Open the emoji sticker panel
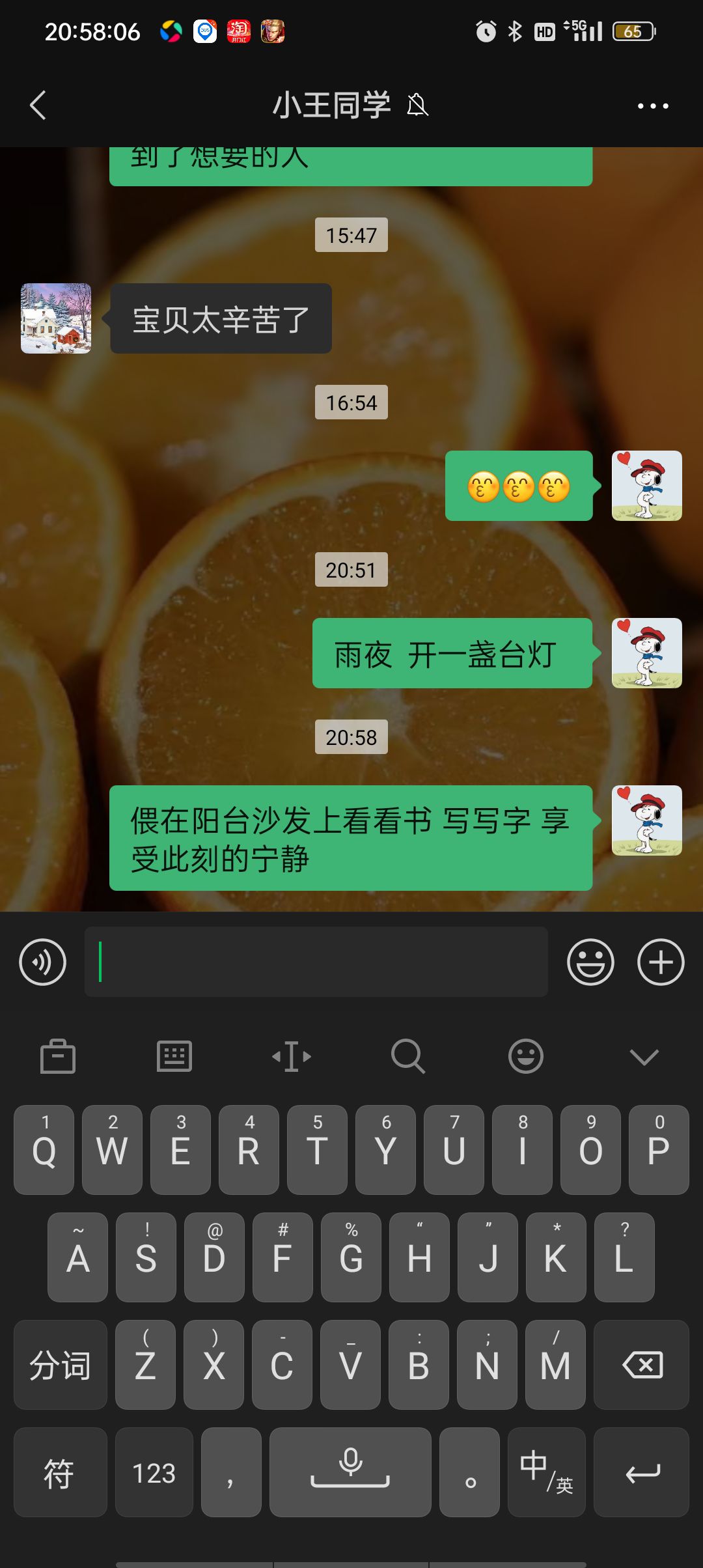 click(x=590, y=962)
